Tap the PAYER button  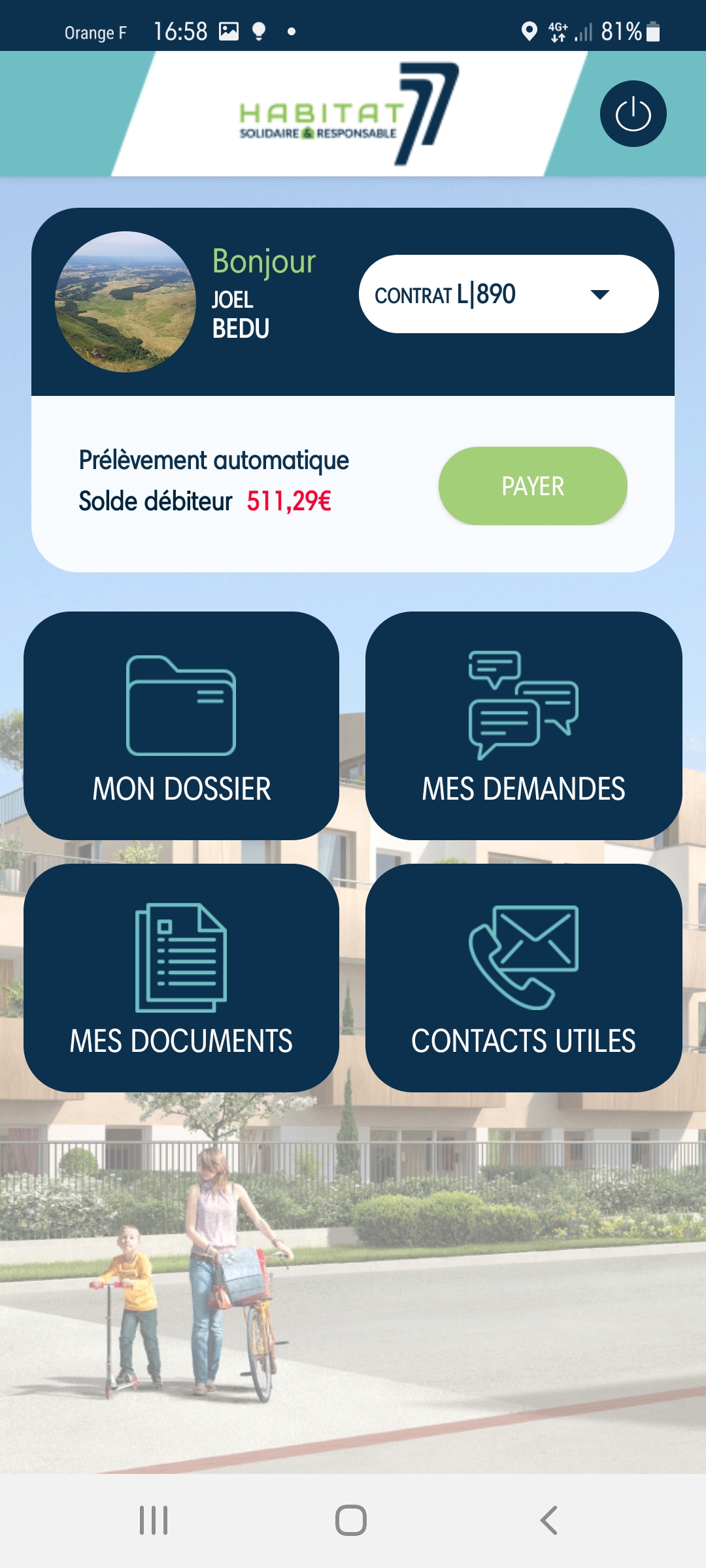[x=533, y=486]
